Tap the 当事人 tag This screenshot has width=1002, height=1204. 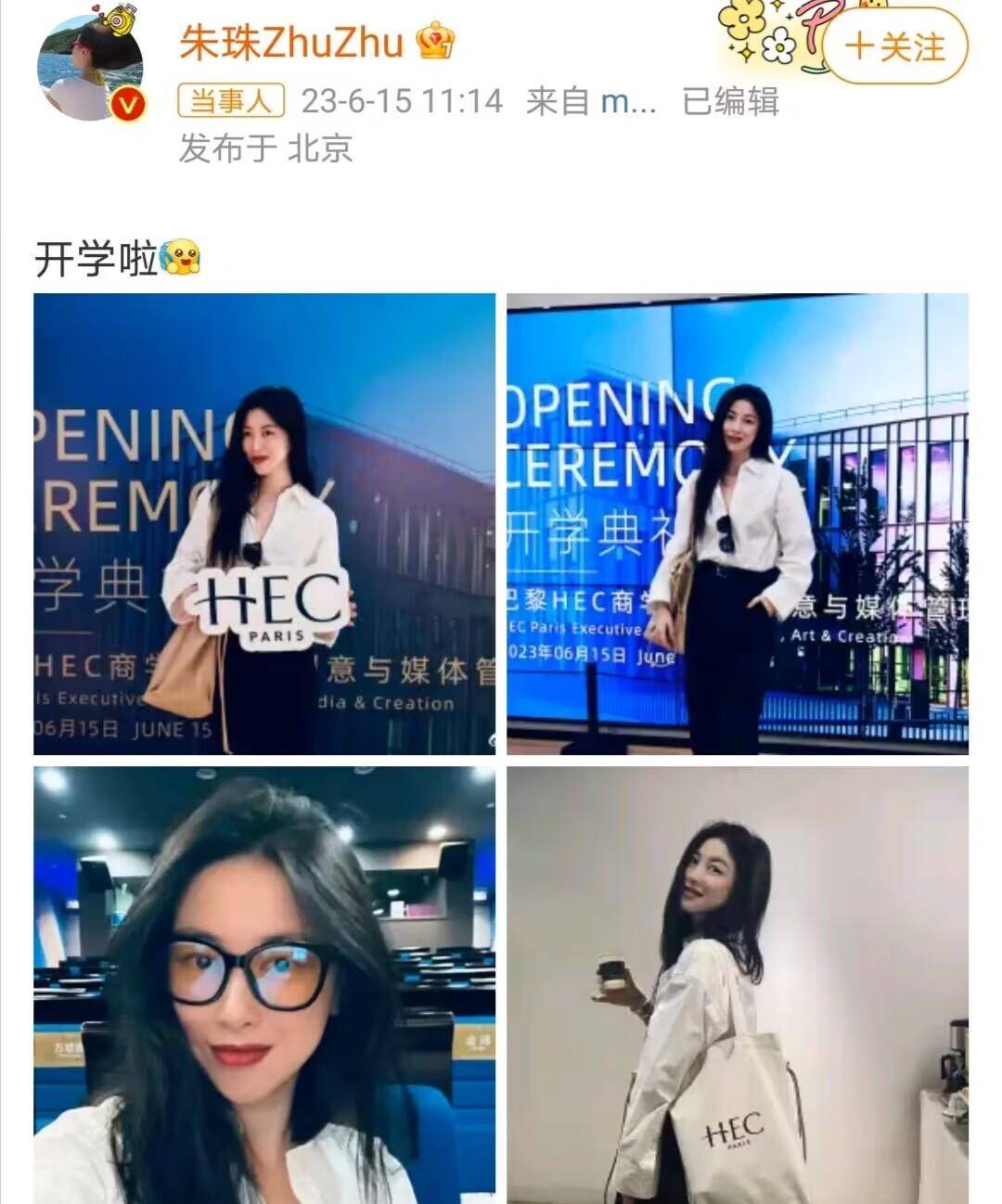[231, 101]
